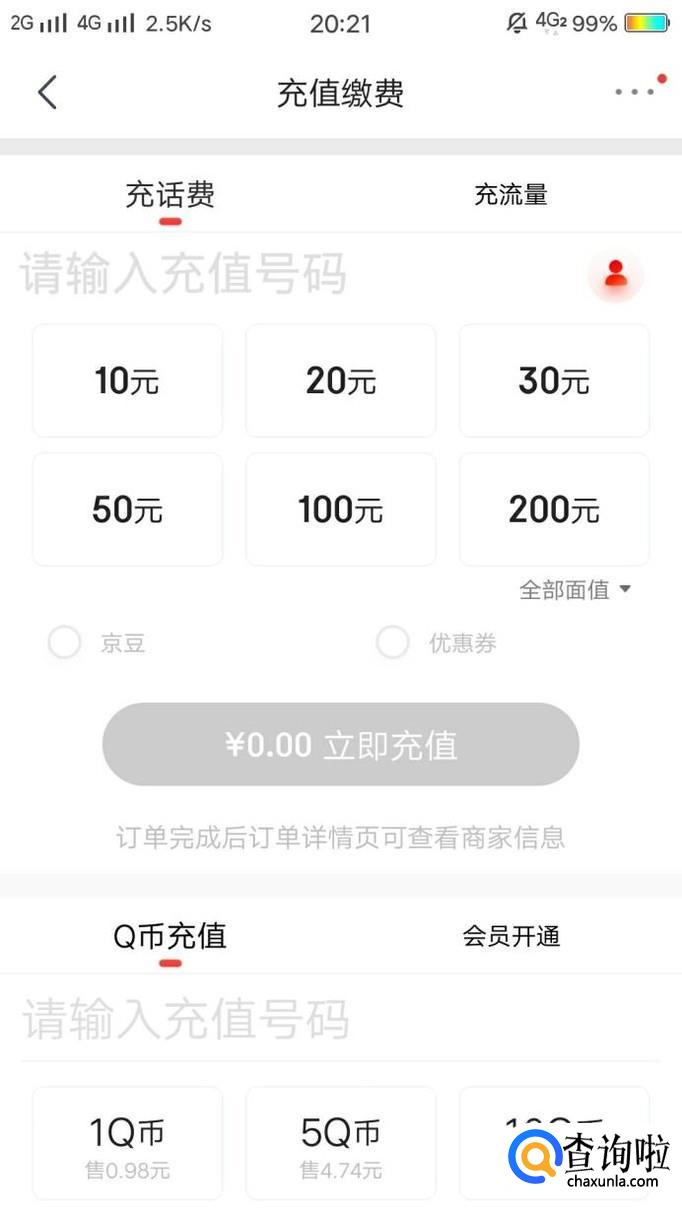Open contacts picker icon

click(615, 274)
